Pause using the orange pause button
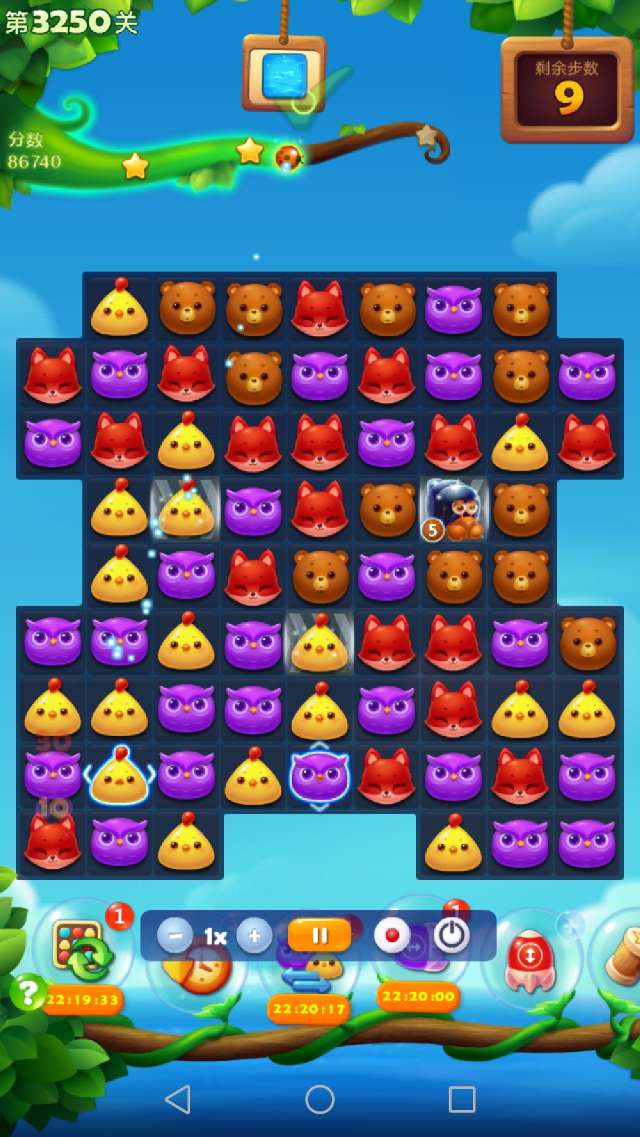The width and height of the screenshot is (640, 1137). [320, 936]
